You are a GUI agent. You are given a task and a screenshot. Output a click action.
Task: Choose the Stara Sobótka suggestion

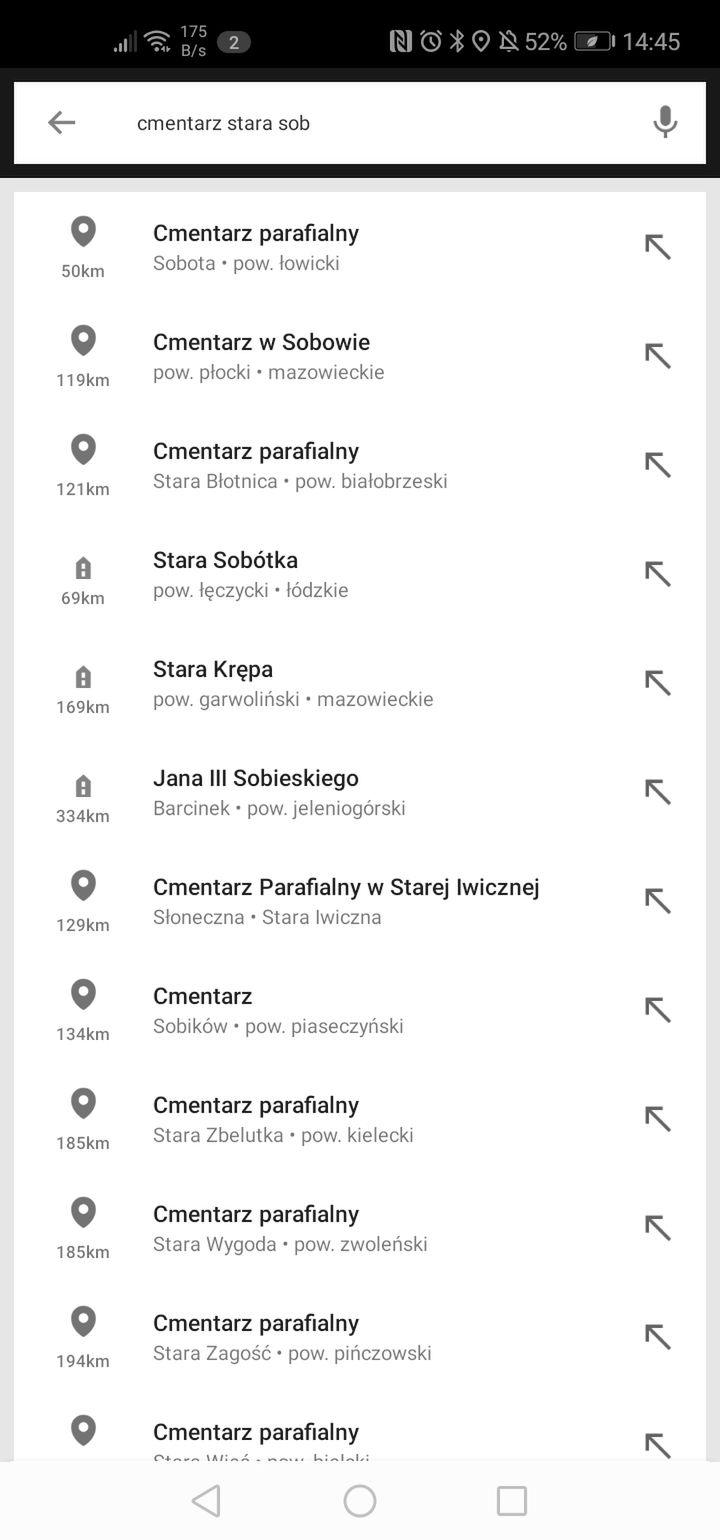[360, 574]
